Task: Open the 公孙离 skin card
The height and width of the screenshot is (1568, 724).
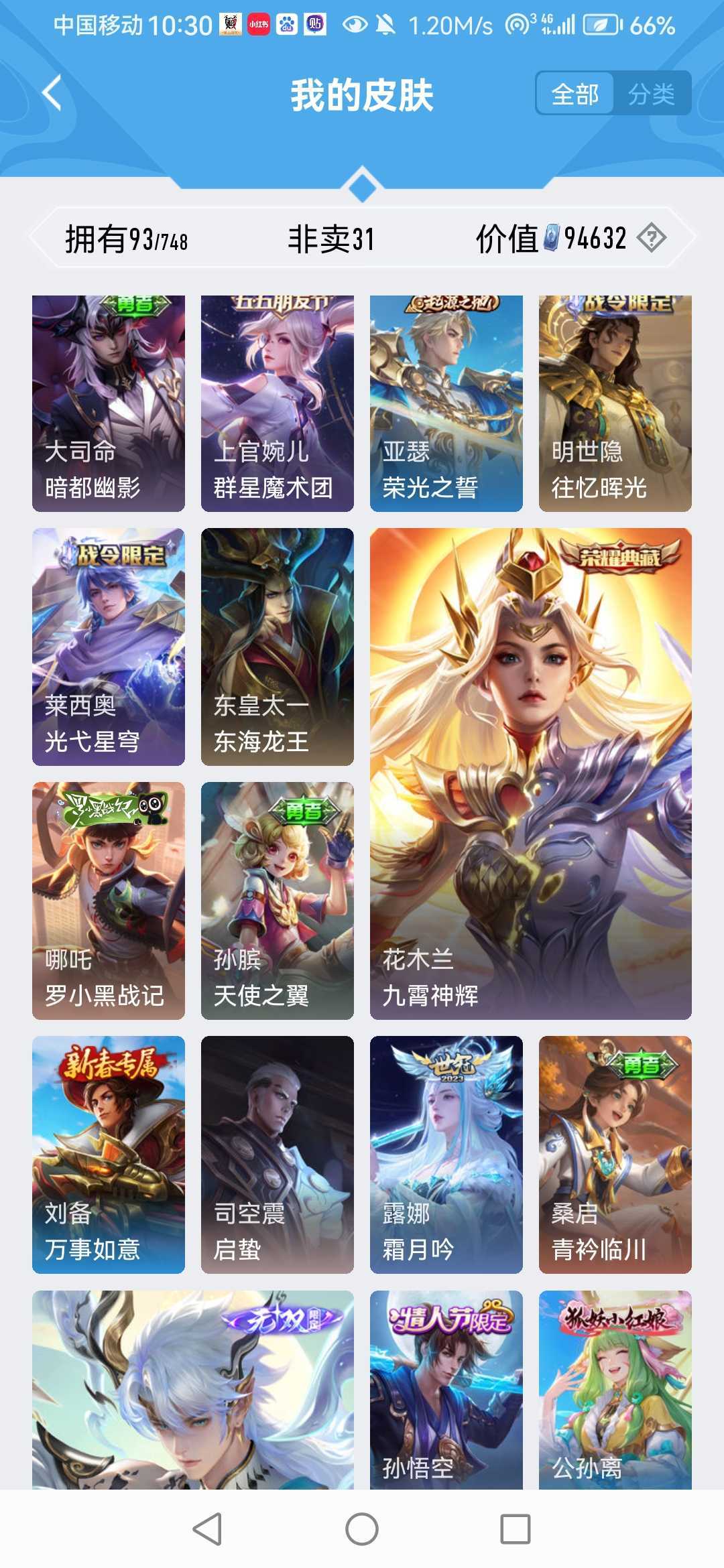Action: coord(615,1390)
